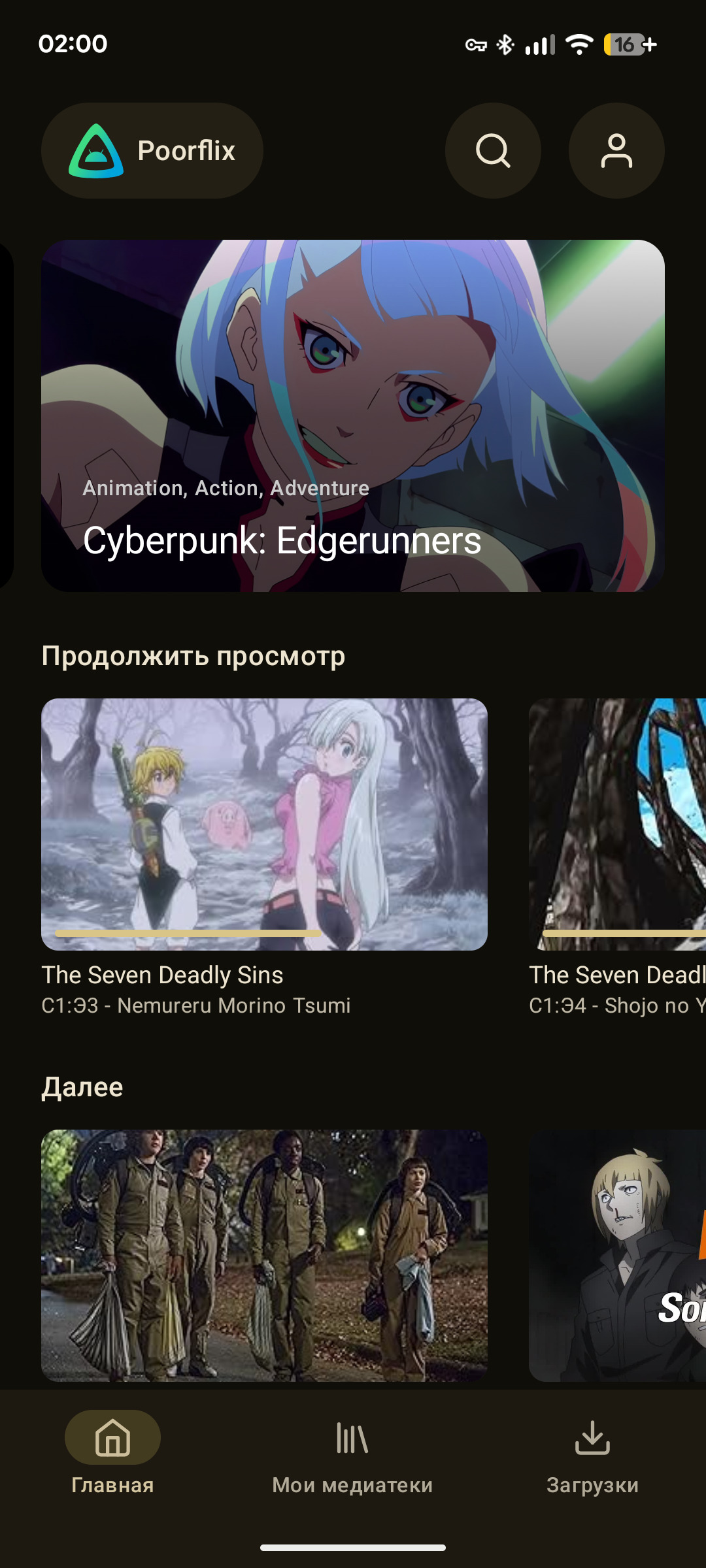Open the user profile icon
This screenshot has width=706, height=1568.
coord(616,151)
